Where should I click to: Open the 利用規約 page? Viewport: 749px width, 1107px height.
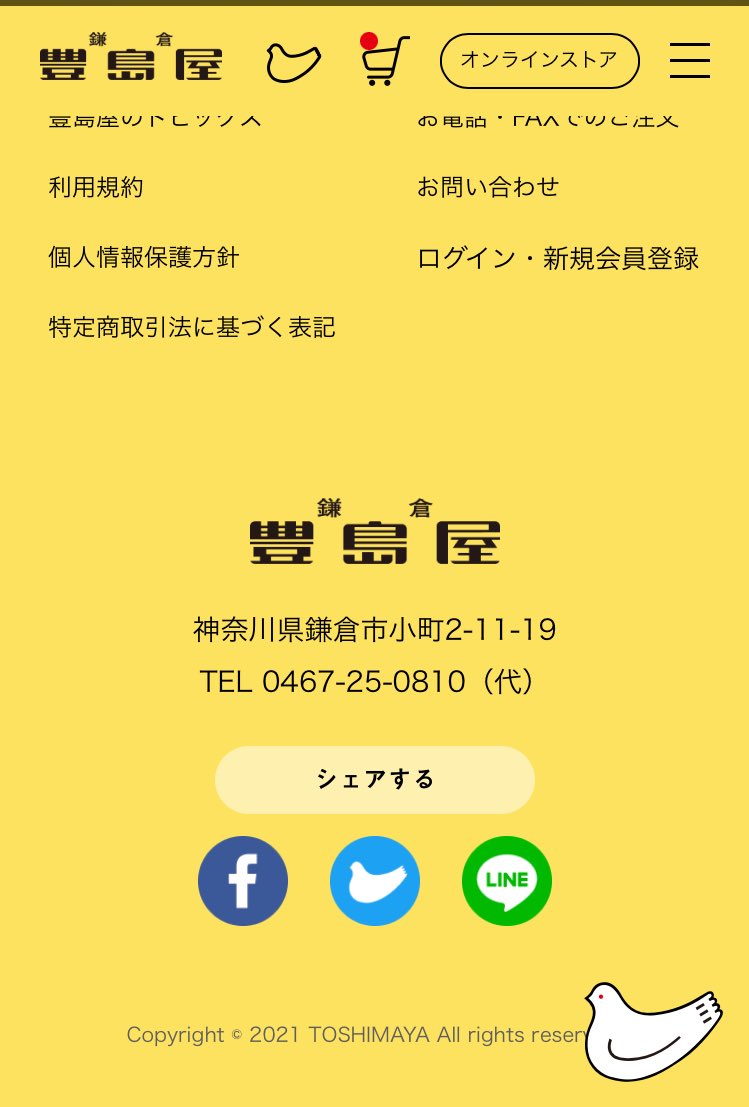(95, 186)
